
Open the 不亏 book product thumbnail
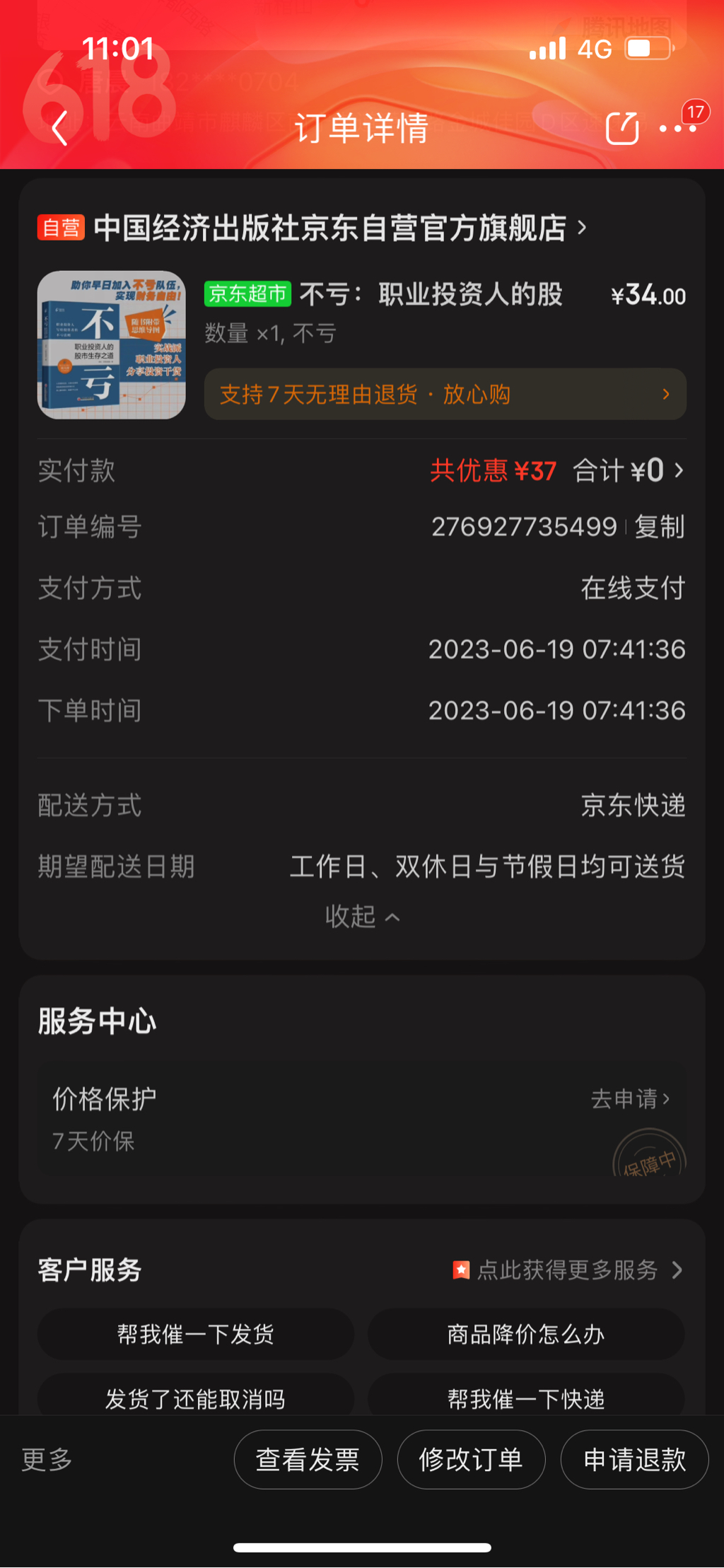tap(112, 345)
